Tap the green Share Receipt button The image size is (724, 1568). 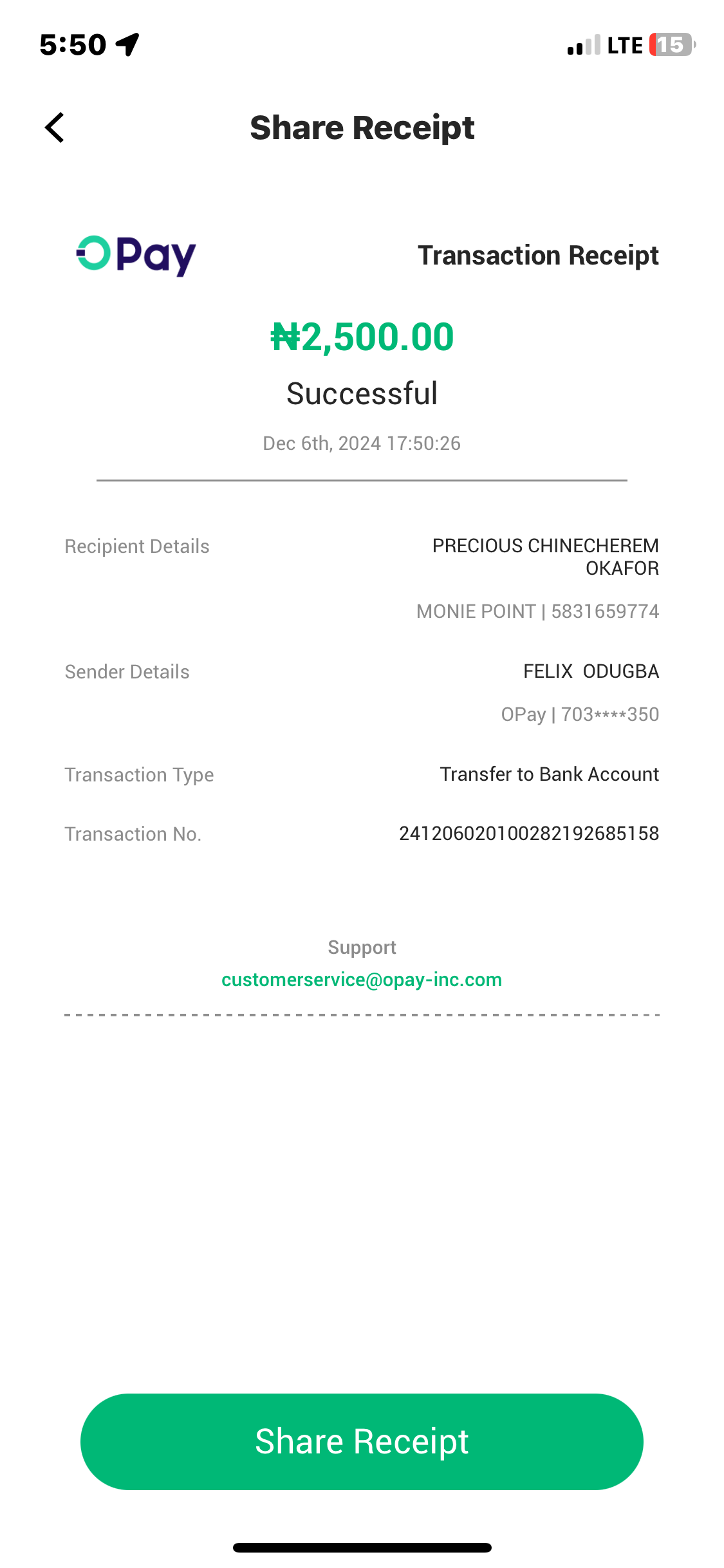tap(362, 1441)
